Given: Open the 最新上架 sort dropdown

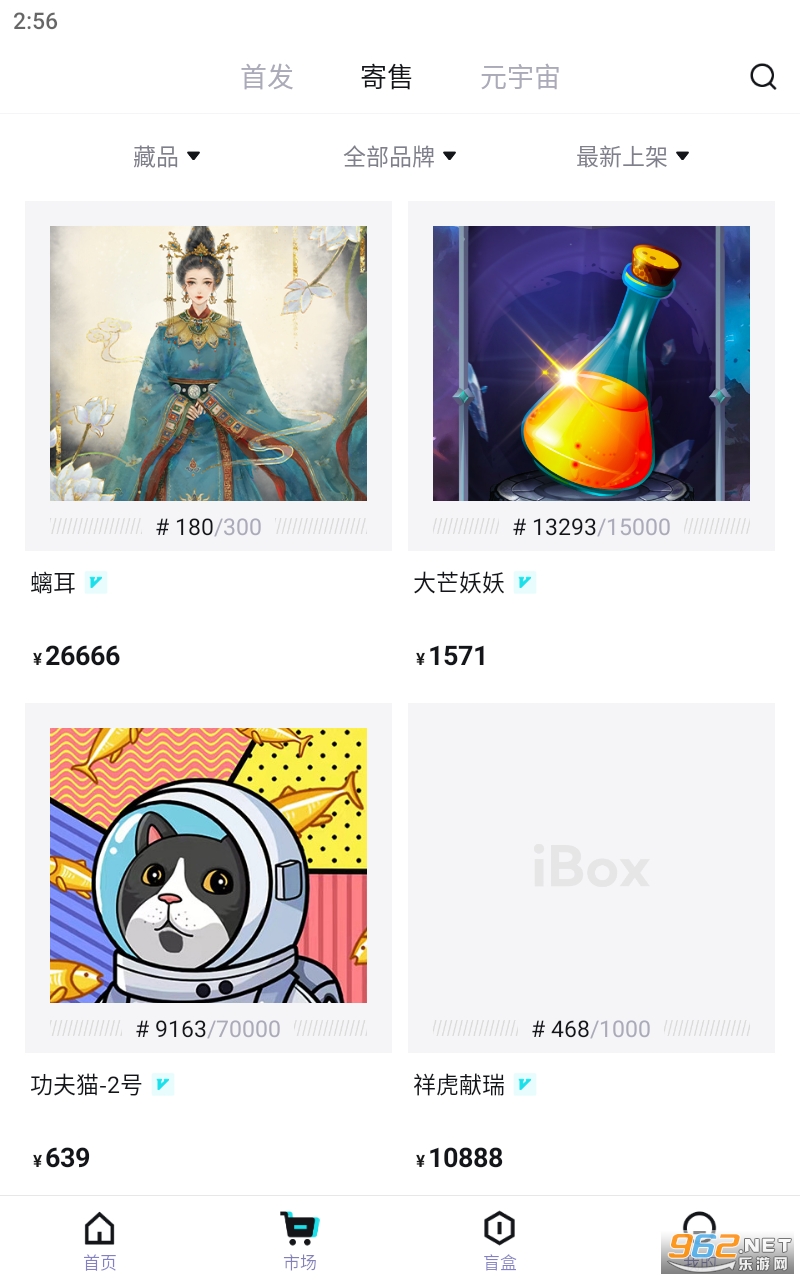Looking at the screenshot, I should 632,156.
